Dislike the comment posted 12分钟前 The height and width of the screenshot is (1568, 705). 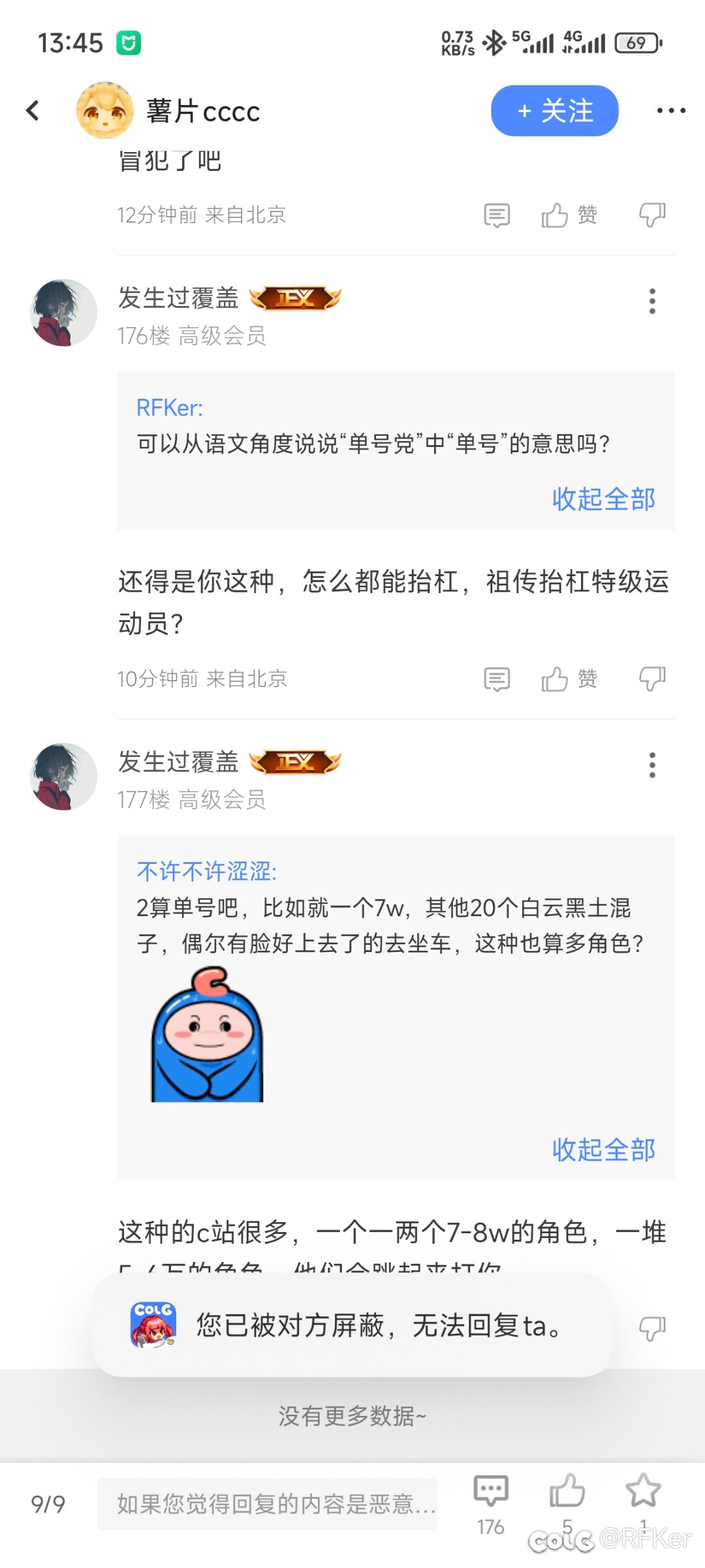[652, 215]
